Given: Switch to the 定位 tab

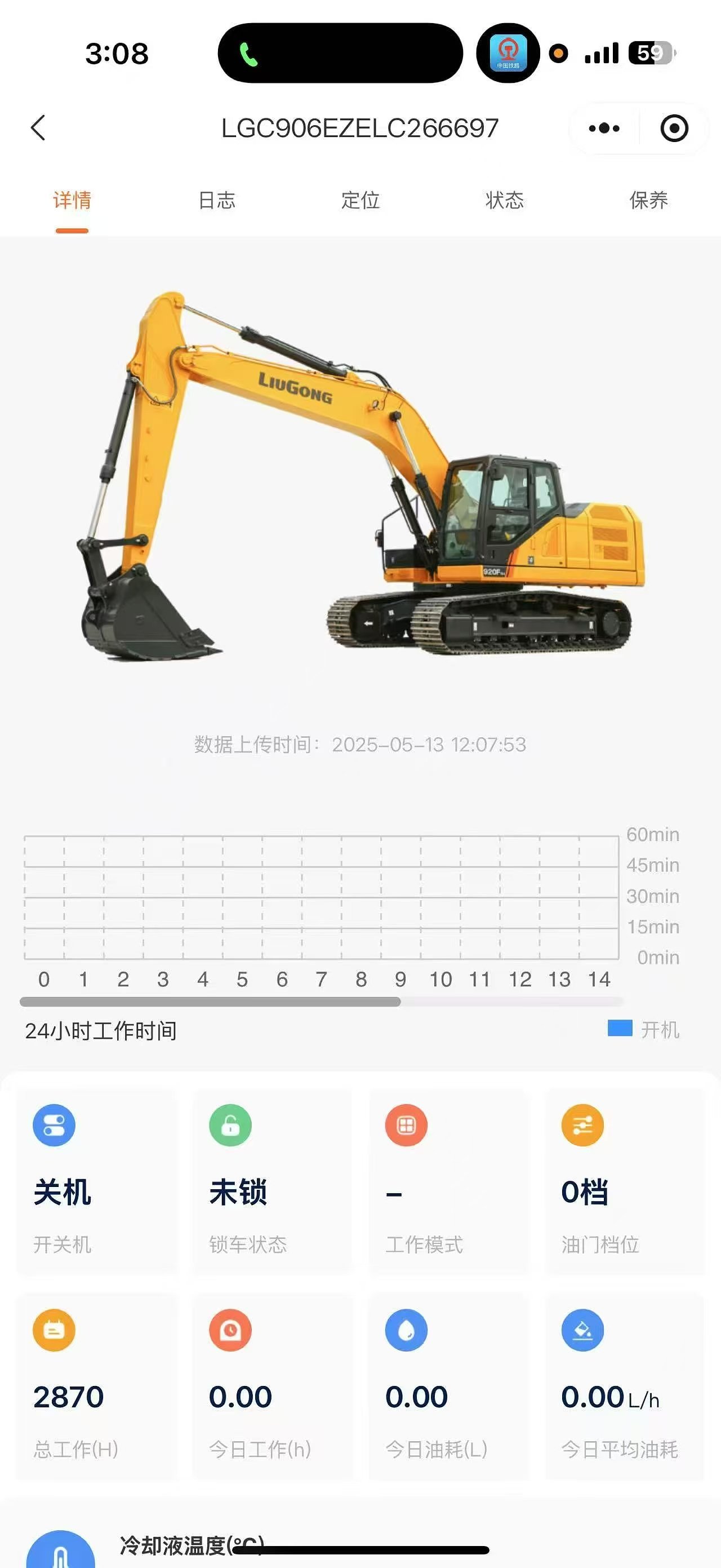Looking at the screenshot, I should coord(360,200).
